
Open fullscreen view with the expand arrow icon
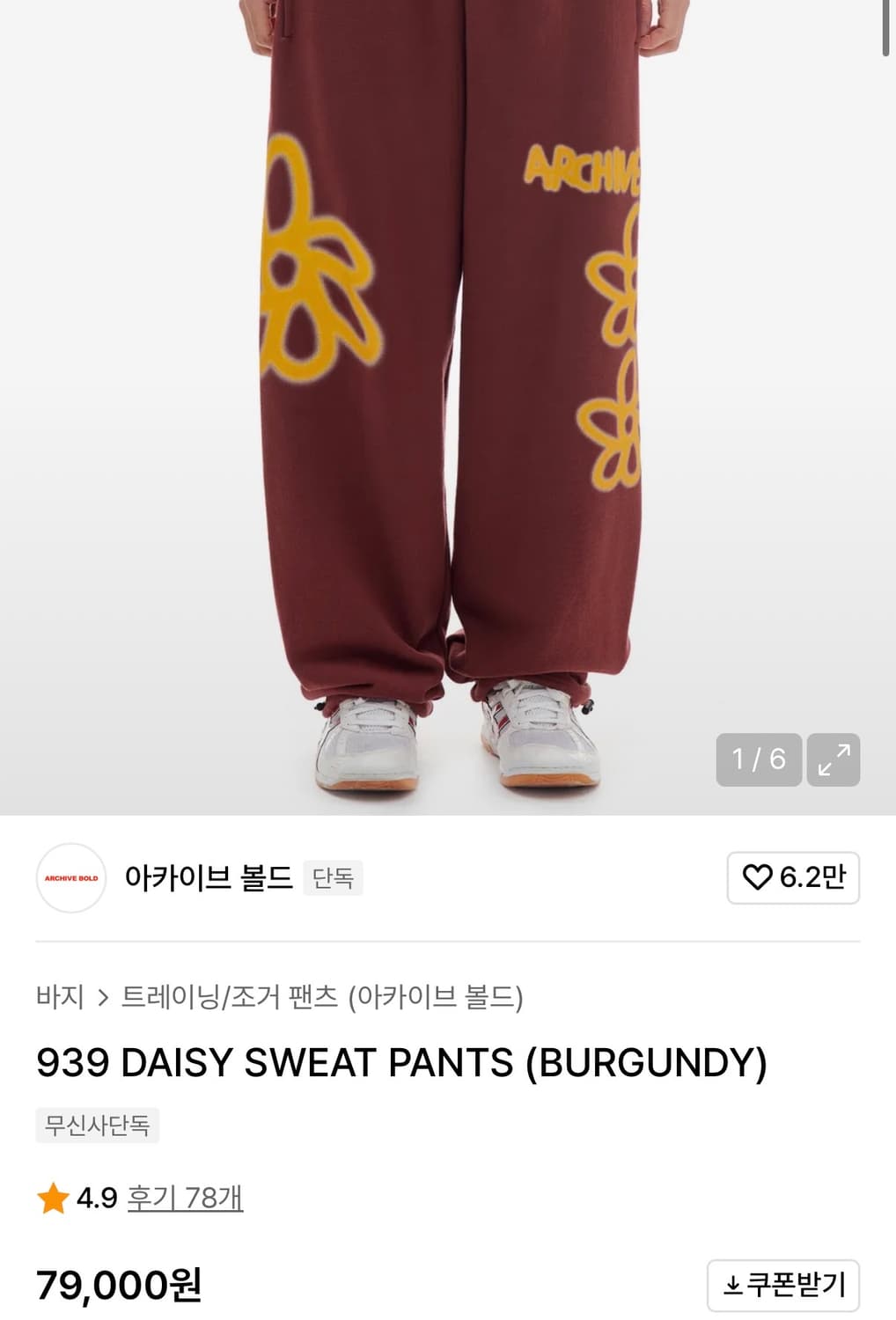834,760
